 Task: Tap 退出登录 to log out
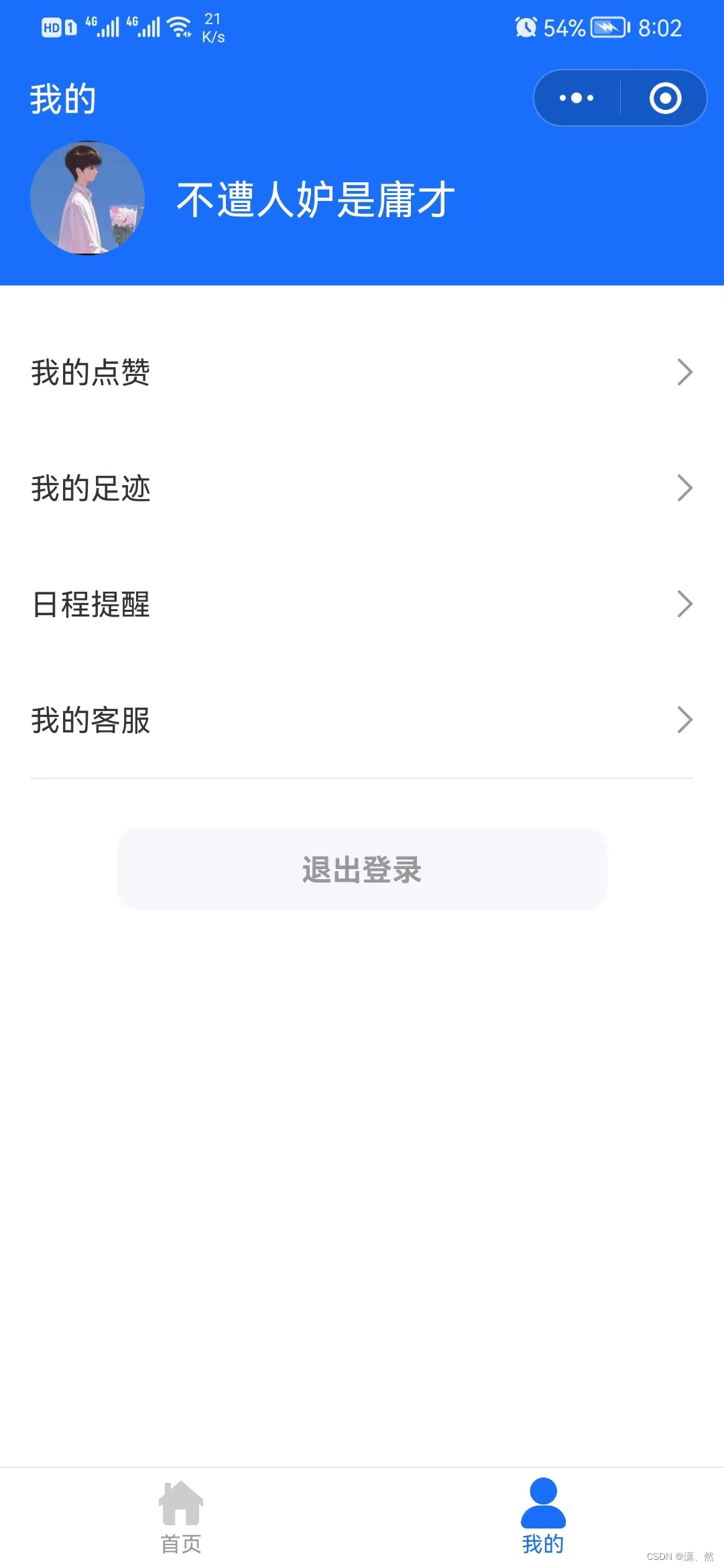click(x=362, y=869)
